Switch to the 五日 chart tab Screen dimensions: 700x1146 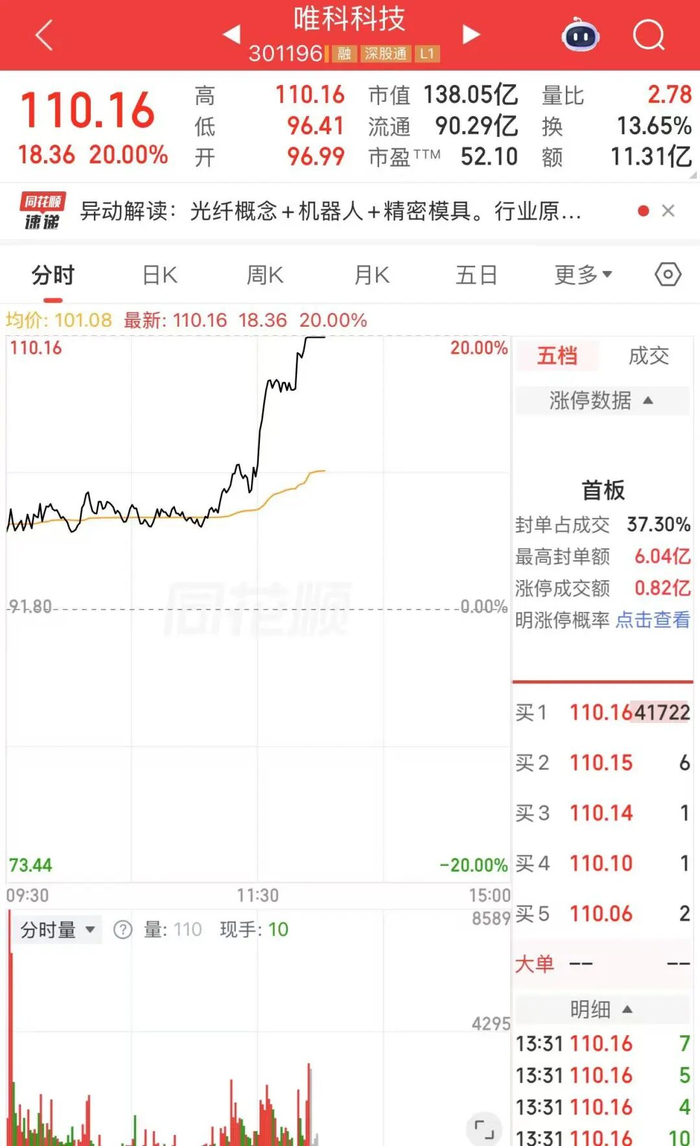coord(476,275)
